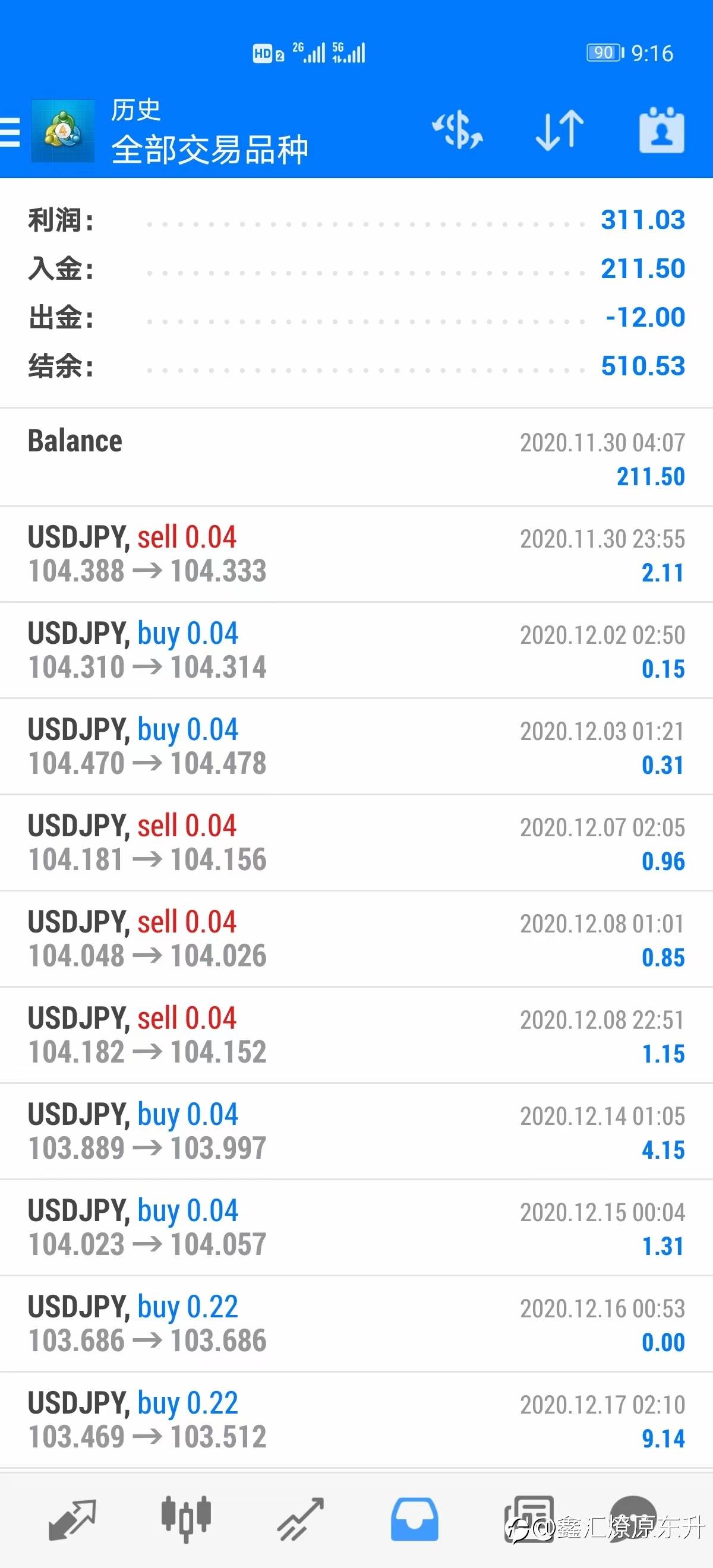The image size is (713, 1568).
Task: Open the sort order arrows
Action: [559, 130]
